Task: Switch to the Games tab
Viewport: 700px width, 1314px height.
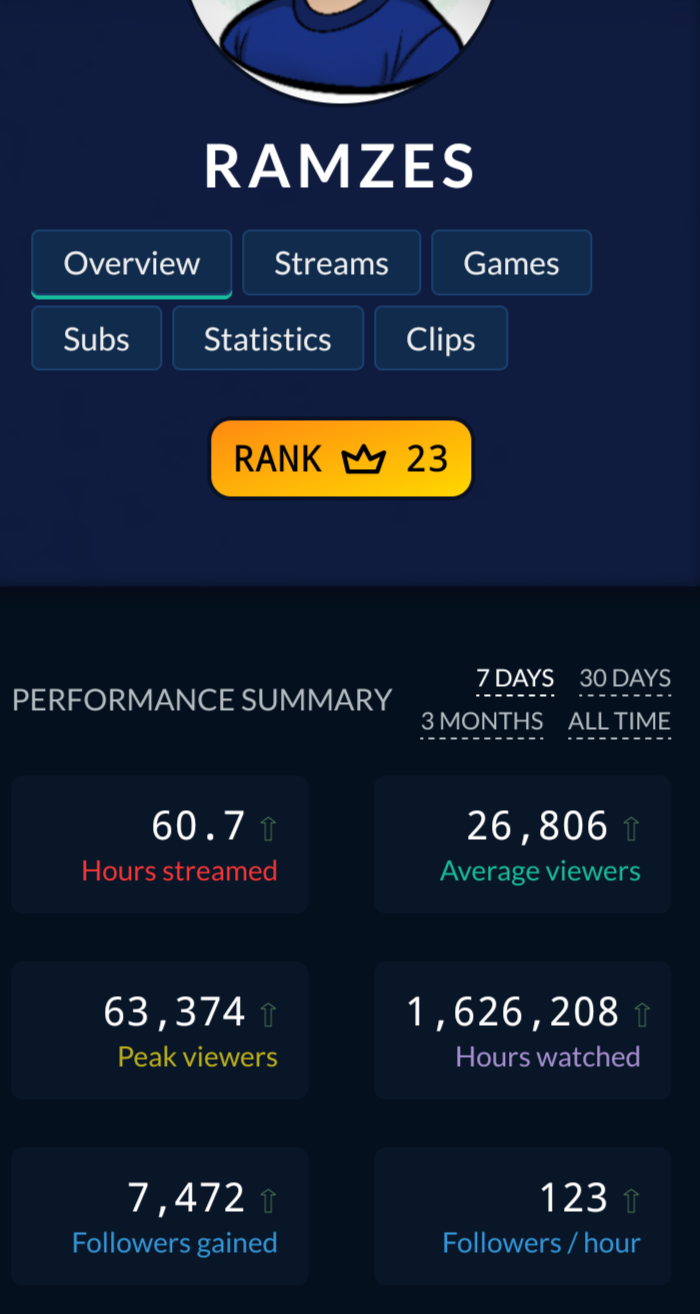Action: 511,264
